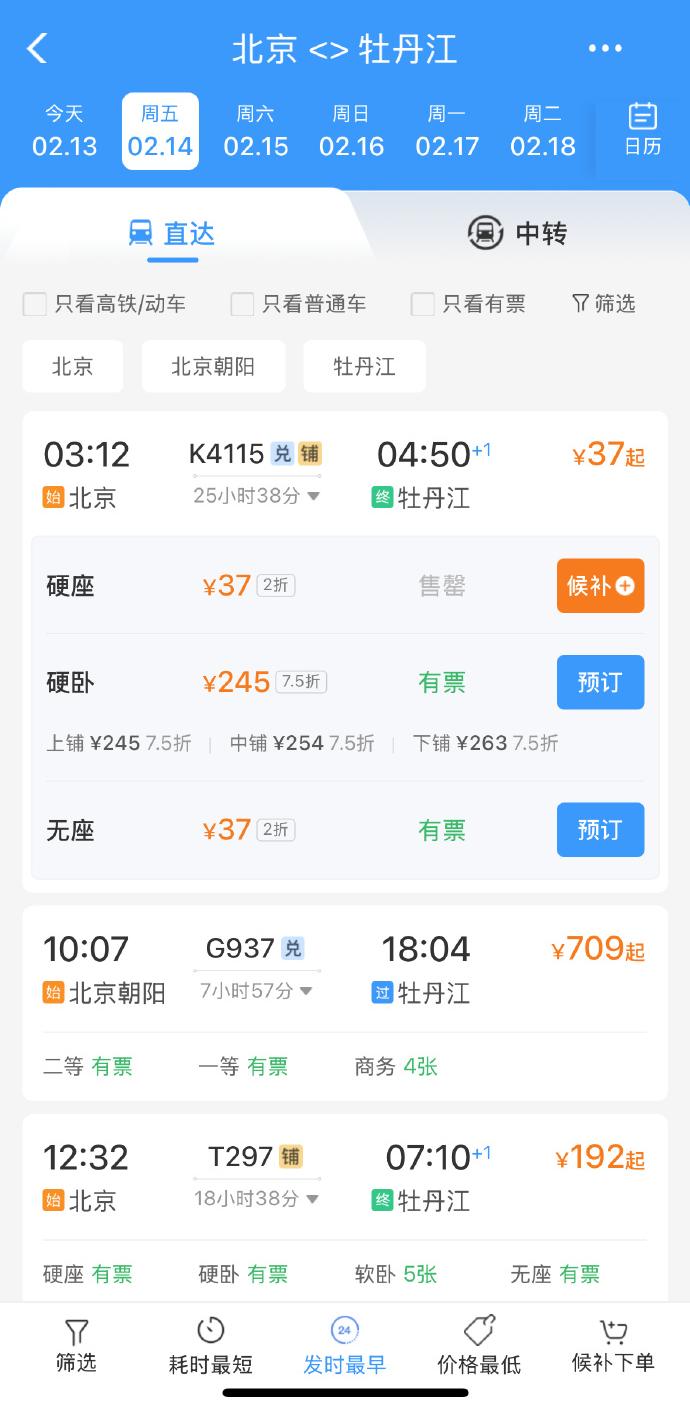
Task: Sort by 价格最低 in bottom bar
Action: pos(479,1345)
